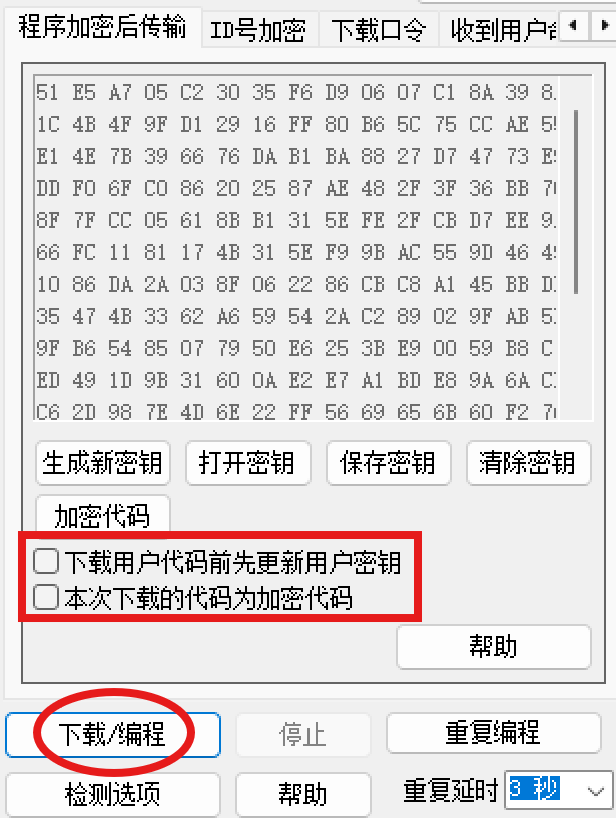This screenshot has height=818, width=616.
Task: Save the key with 保存密钥
Action: pos(387,463)
